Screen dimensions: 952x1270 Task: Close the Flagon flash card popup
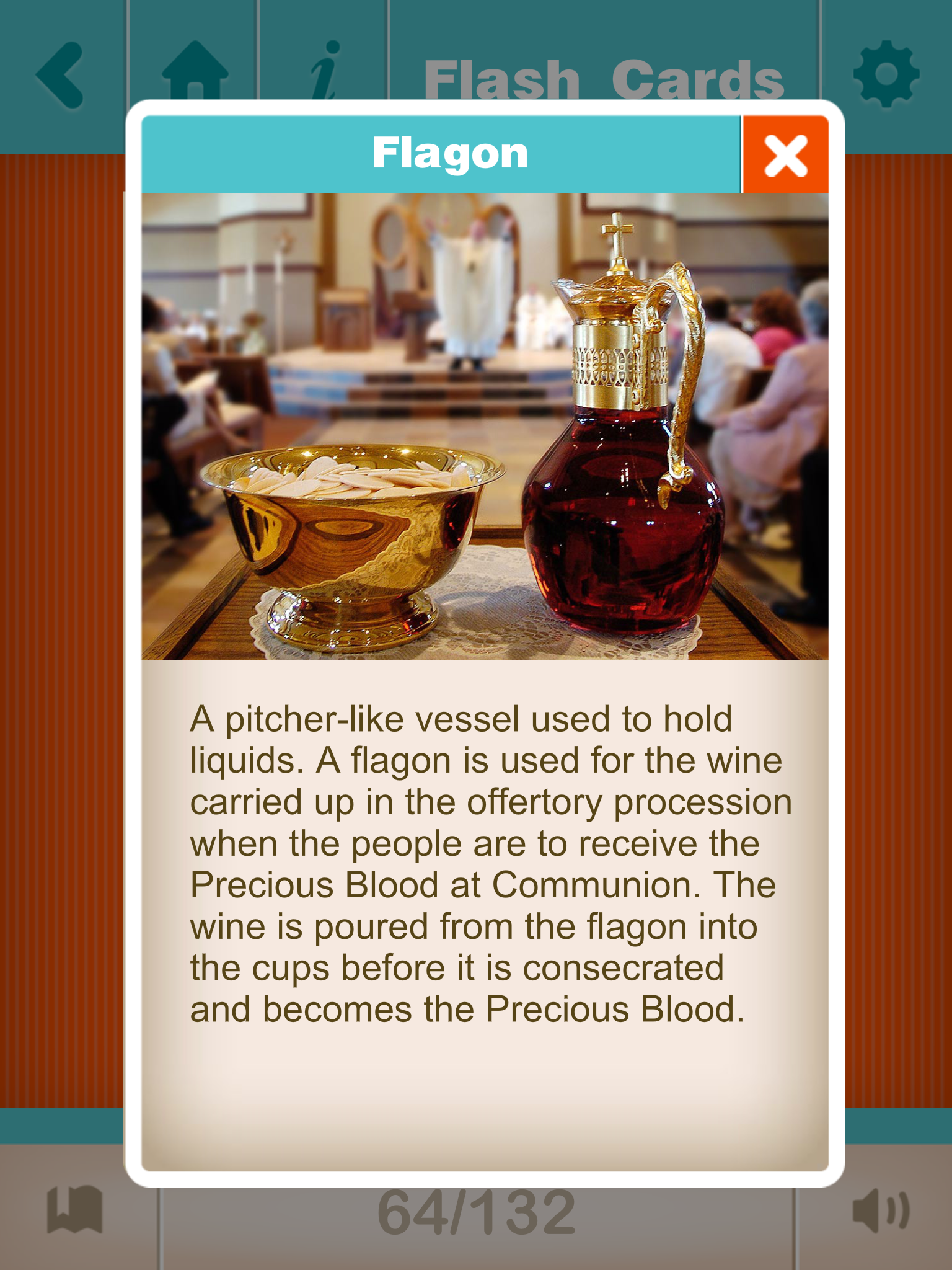point(785,154)
